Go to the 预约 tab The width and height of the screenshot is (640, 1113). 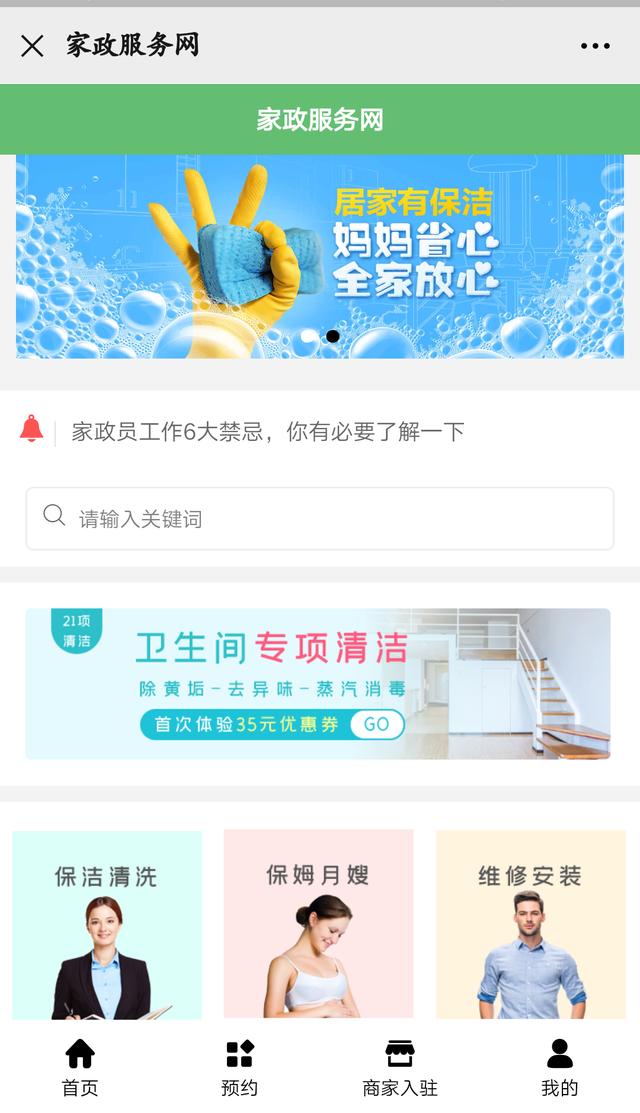click(240, 1067)
